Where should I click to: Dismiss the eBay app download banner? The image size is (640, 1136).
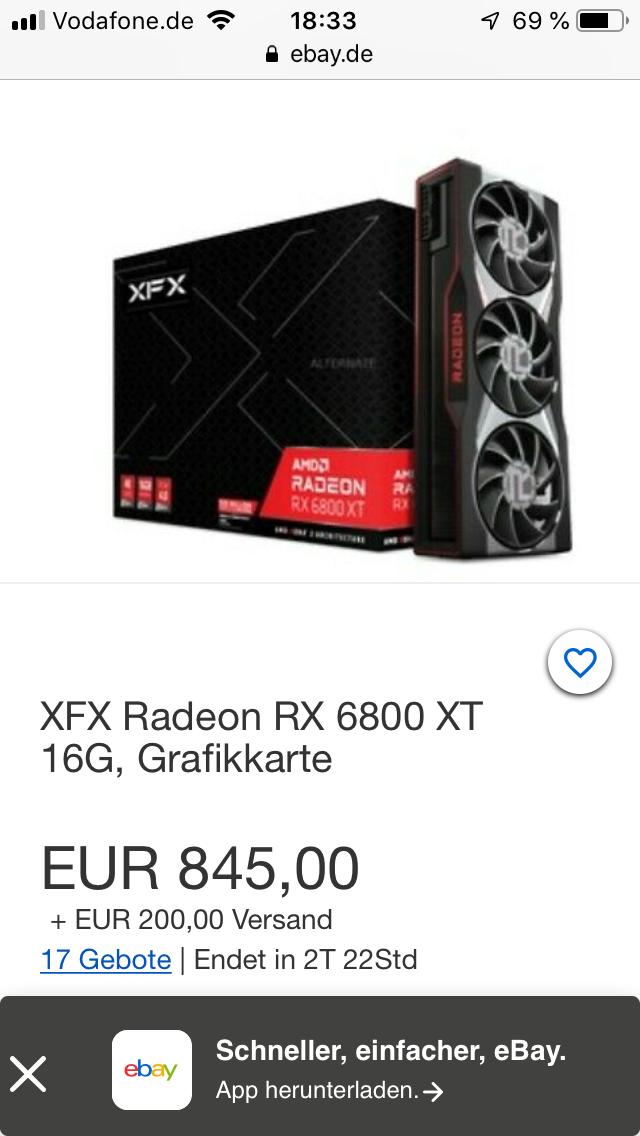pos(28,1074)
